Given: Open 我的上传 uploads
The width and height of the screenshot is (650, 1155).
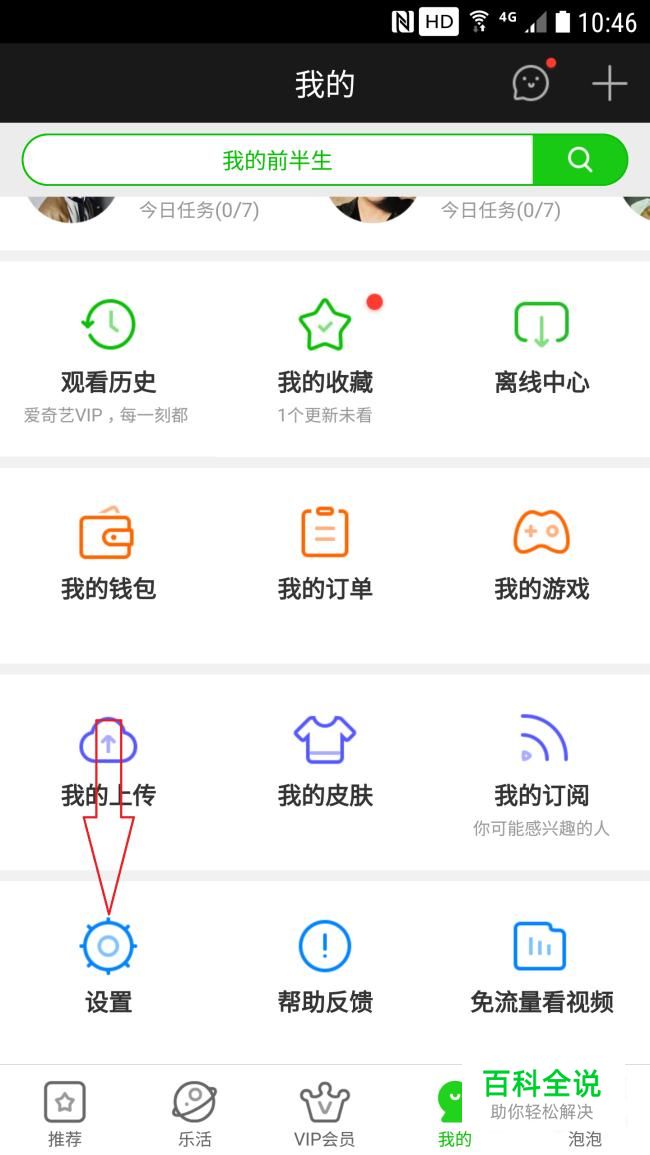Looking at the screenshot, I should [108, 765].
